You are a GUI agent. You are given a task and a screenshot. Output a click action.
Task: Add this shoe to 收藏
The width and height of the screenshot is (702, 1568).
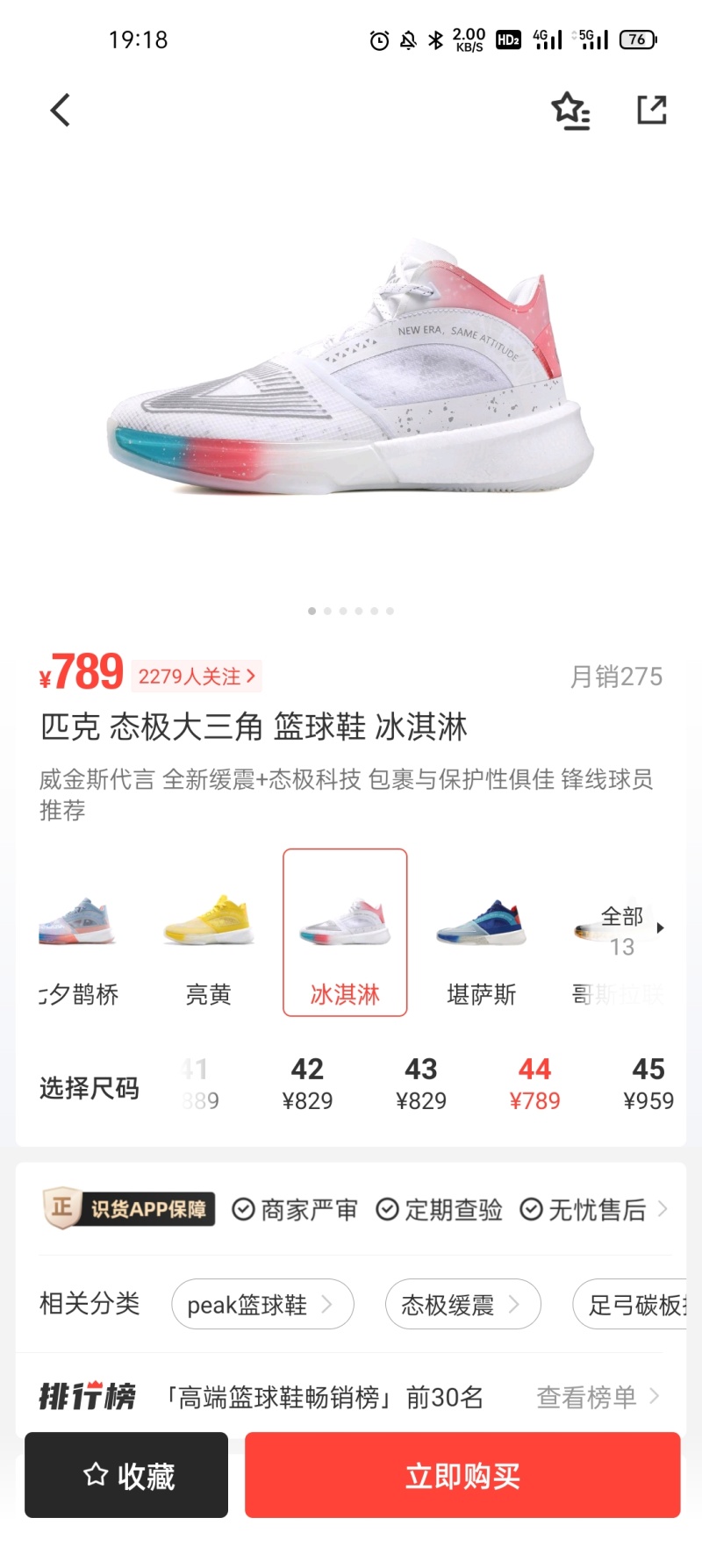(x=126, y=1475)
